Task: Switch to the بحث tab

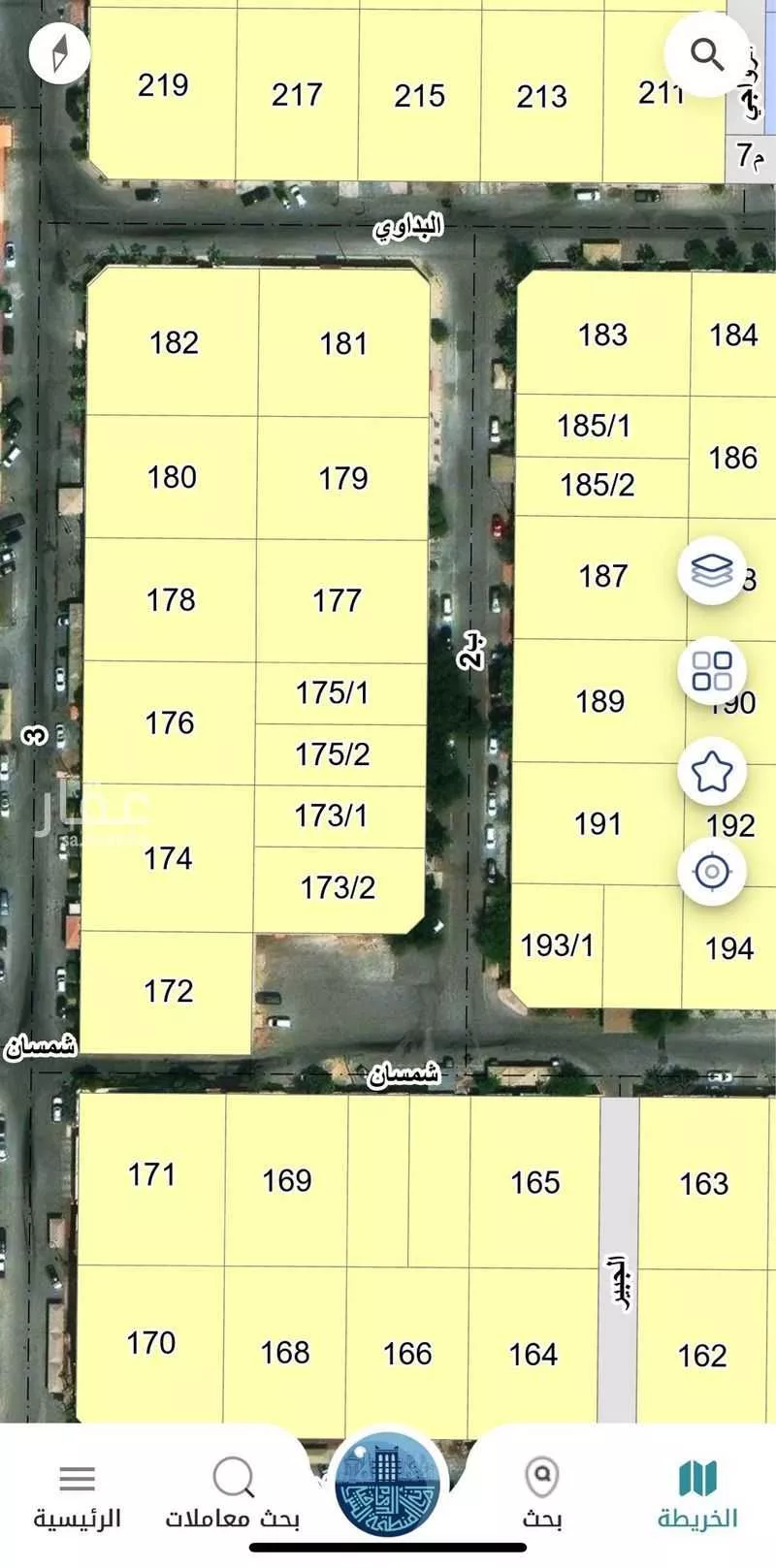Action: click(542, 1495)
